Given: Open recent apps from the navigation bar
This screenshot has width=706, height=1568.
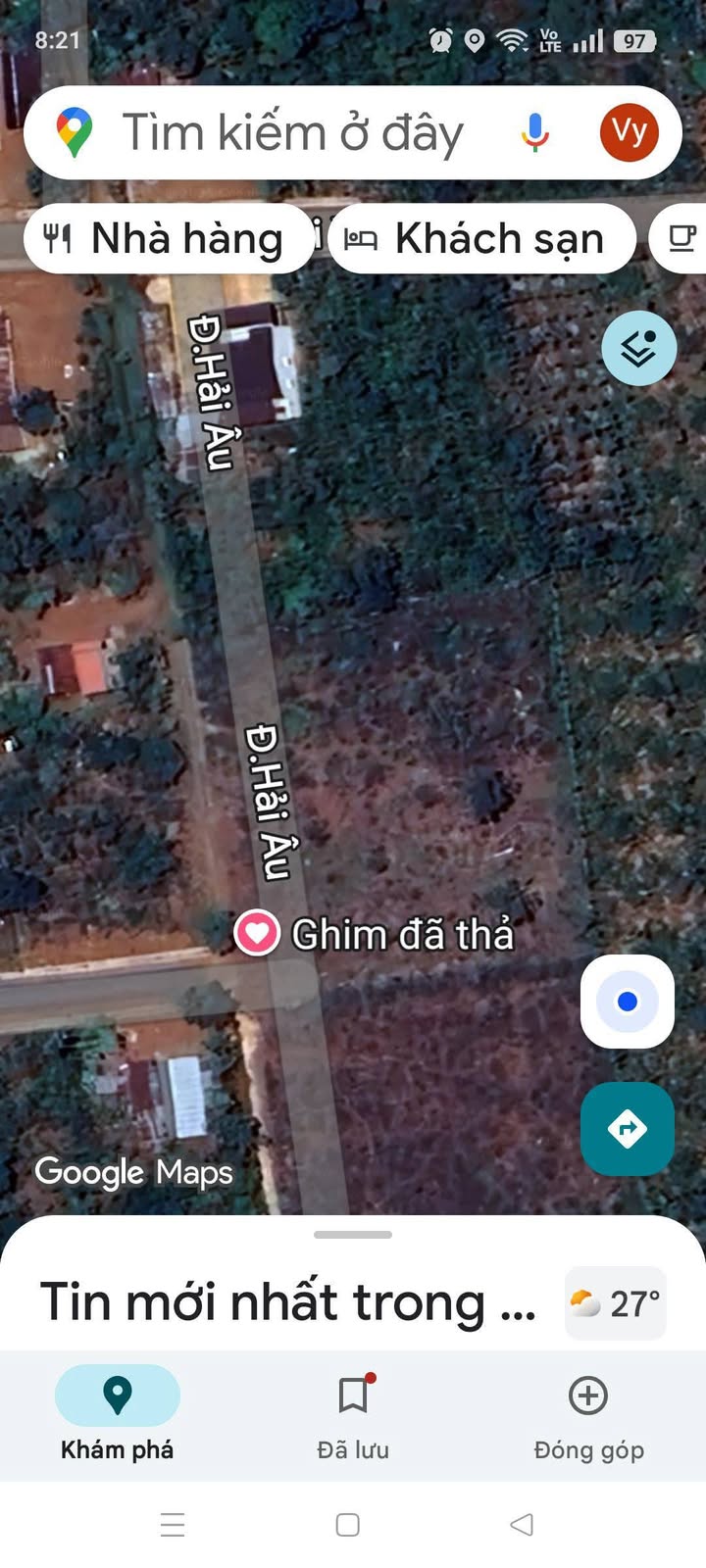Looking at the screenshot, I should 173,1524.
